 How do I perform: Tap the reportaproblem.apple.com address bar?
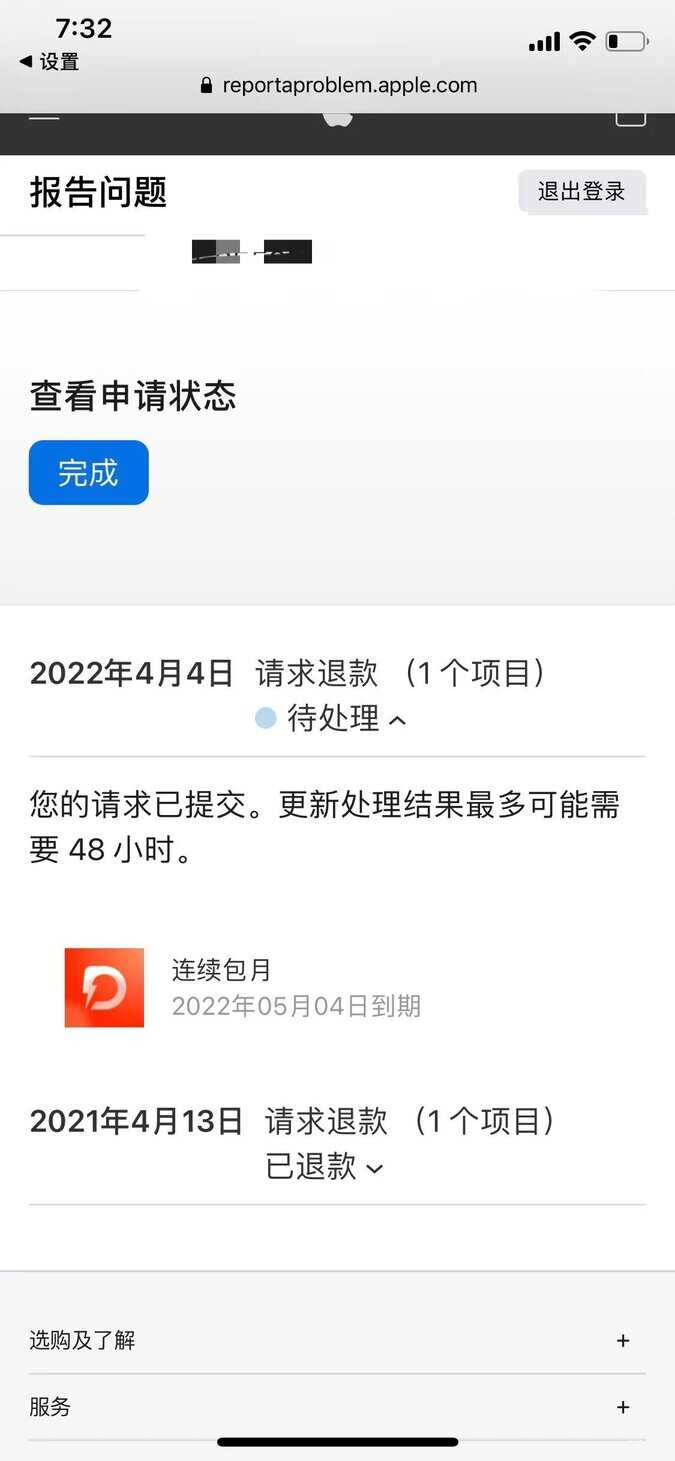point(338,86)
